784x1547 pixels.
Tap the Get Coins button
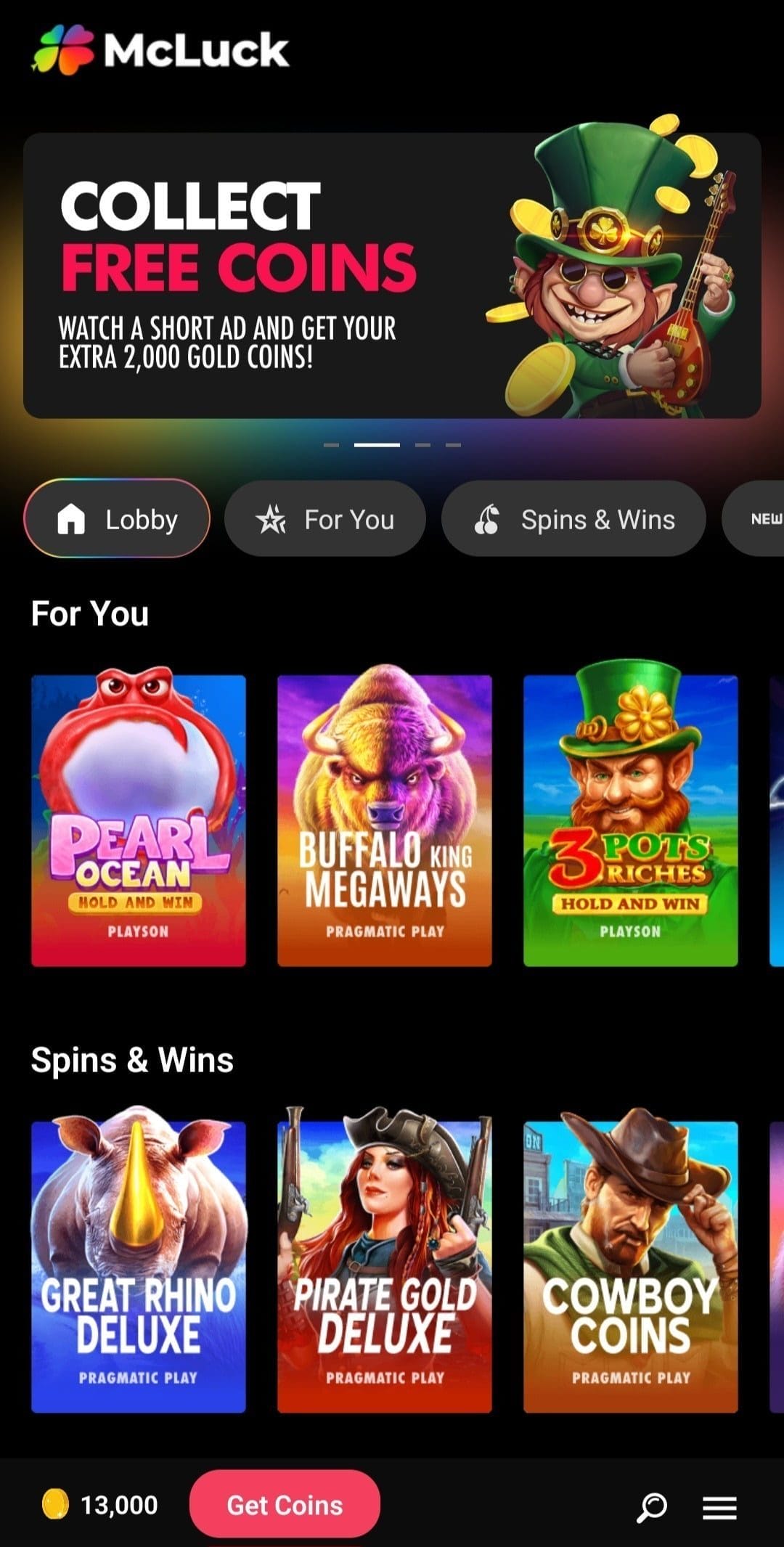click(x=285, y=1506)
